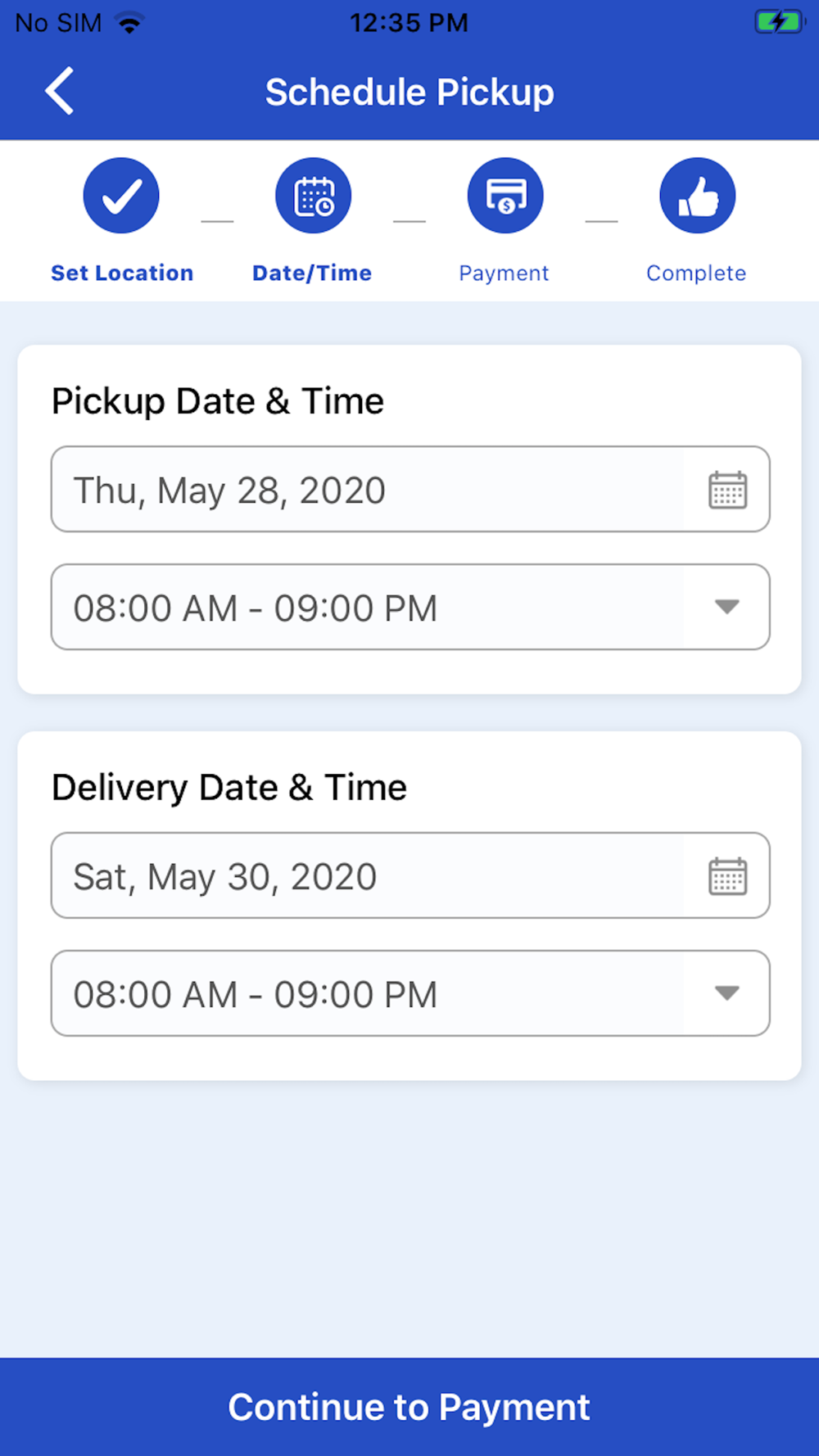Screen dimensions: 819x1456
Task: Open the pickup date field Thu, May 28
Action: click(x=410, y=489)
